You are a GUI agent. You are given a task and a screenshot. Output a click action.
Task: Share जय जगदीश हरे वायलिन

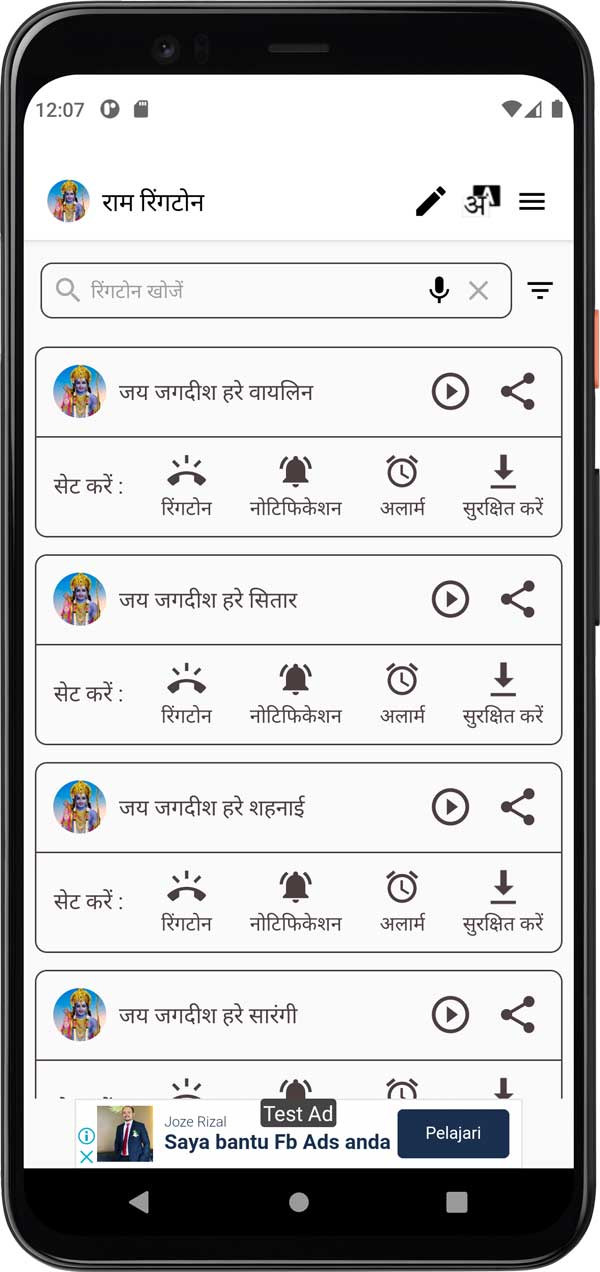point(517,392)
